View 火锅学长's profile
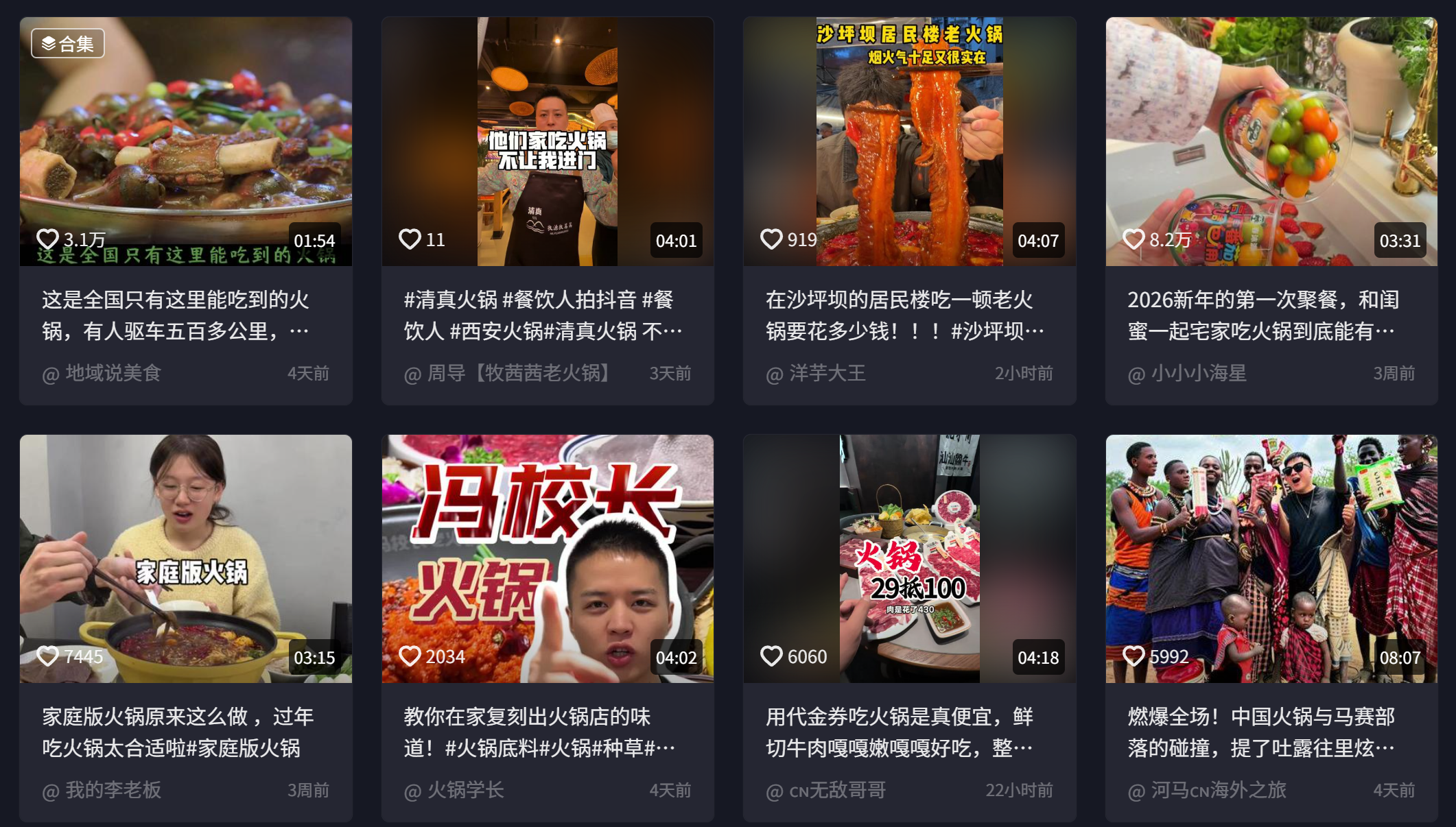 pyautogui.click(x=465, y=791)
